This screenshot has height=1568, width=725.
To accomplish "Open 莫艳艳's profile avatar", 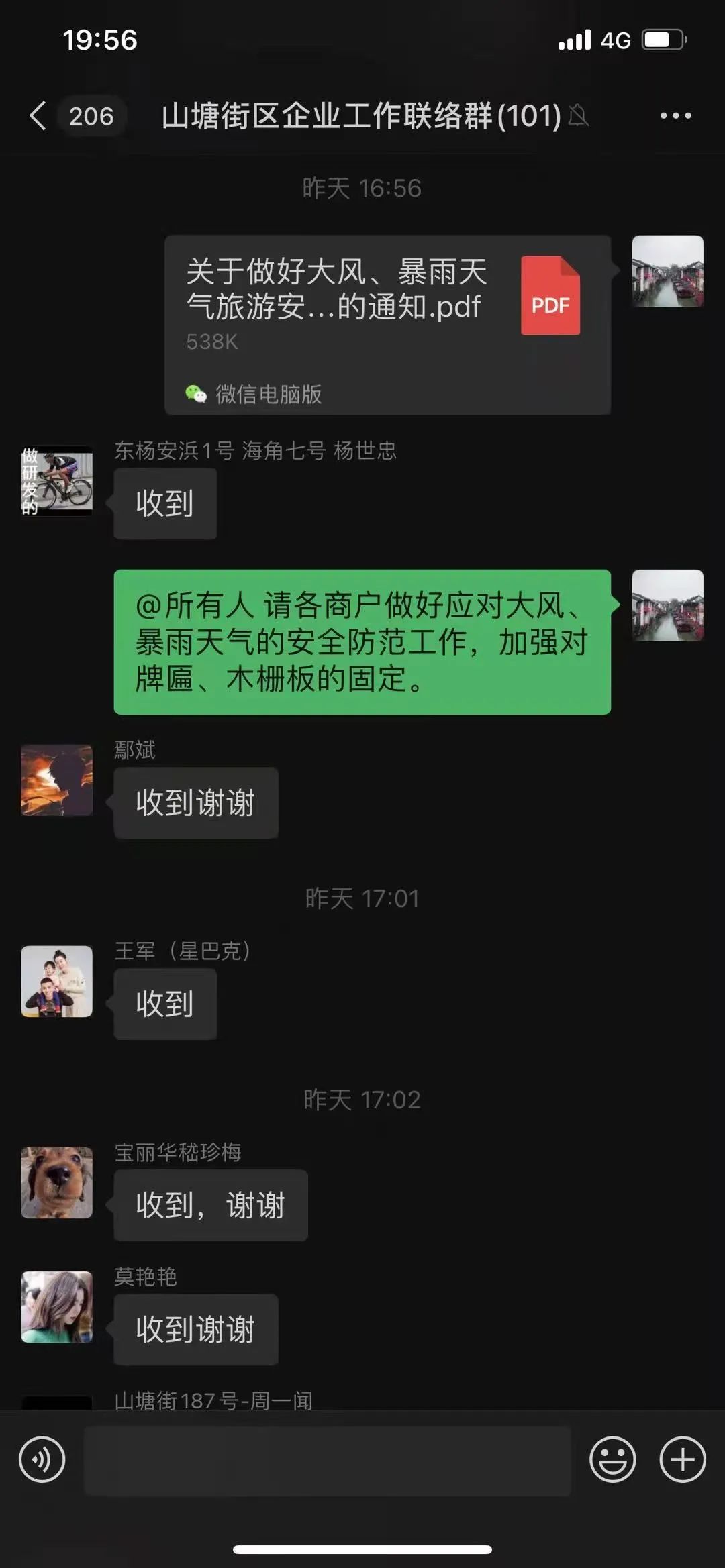I will coord(57,1307).
